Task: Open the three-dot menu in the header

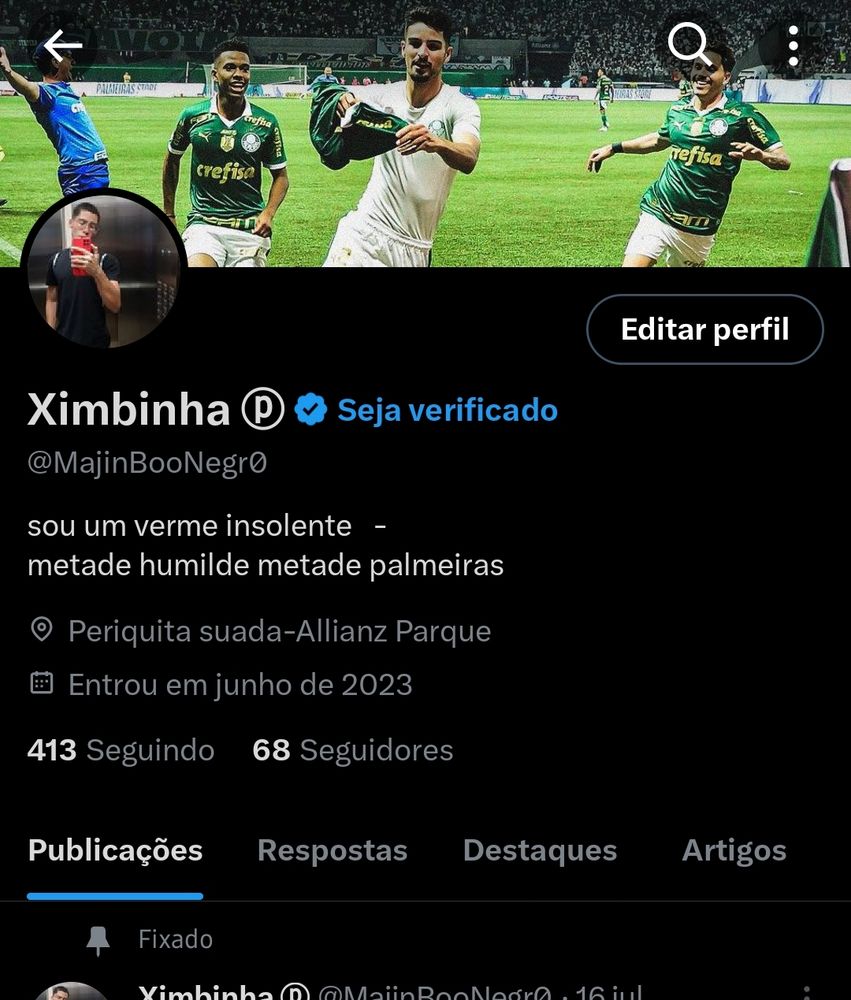Action: tap(795, 44)
